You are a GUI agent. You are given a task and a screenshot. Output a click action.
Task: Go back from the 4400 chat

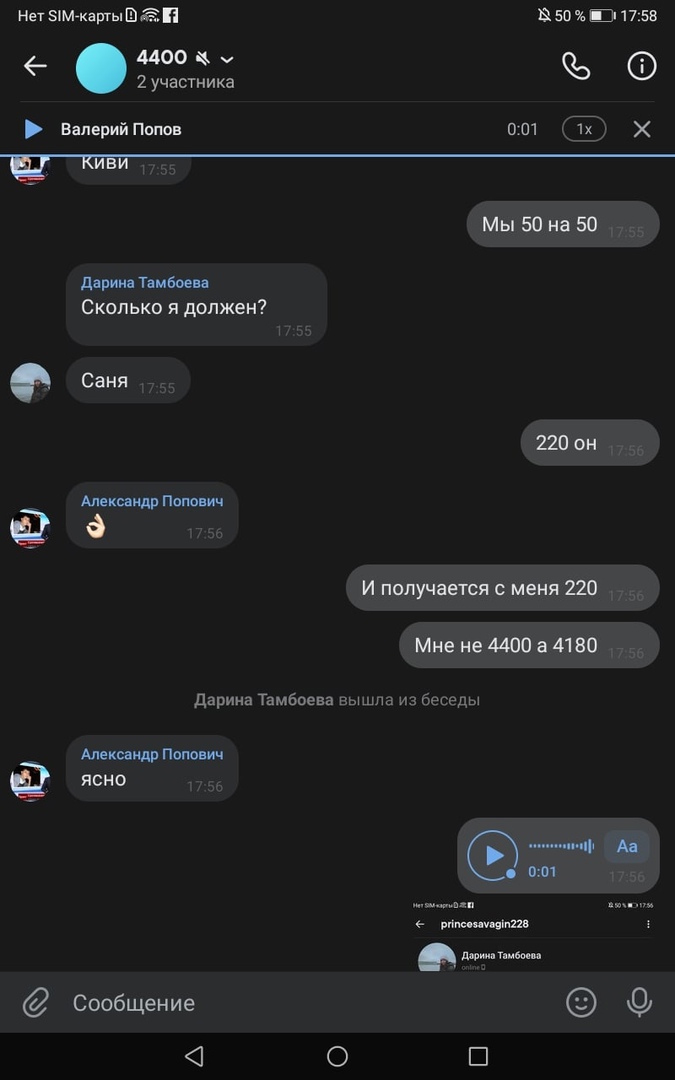coord(35,66)
